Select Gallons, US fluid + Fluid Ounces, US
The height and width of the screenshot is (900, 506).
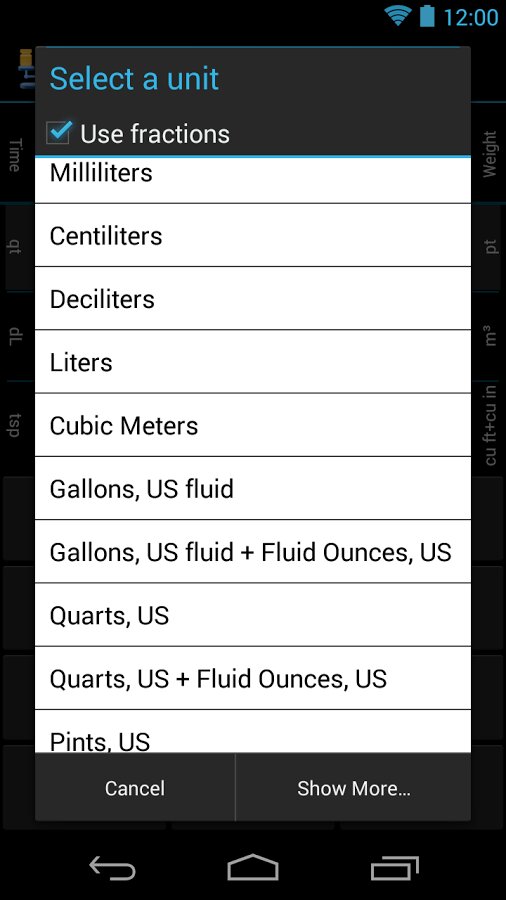253,552
